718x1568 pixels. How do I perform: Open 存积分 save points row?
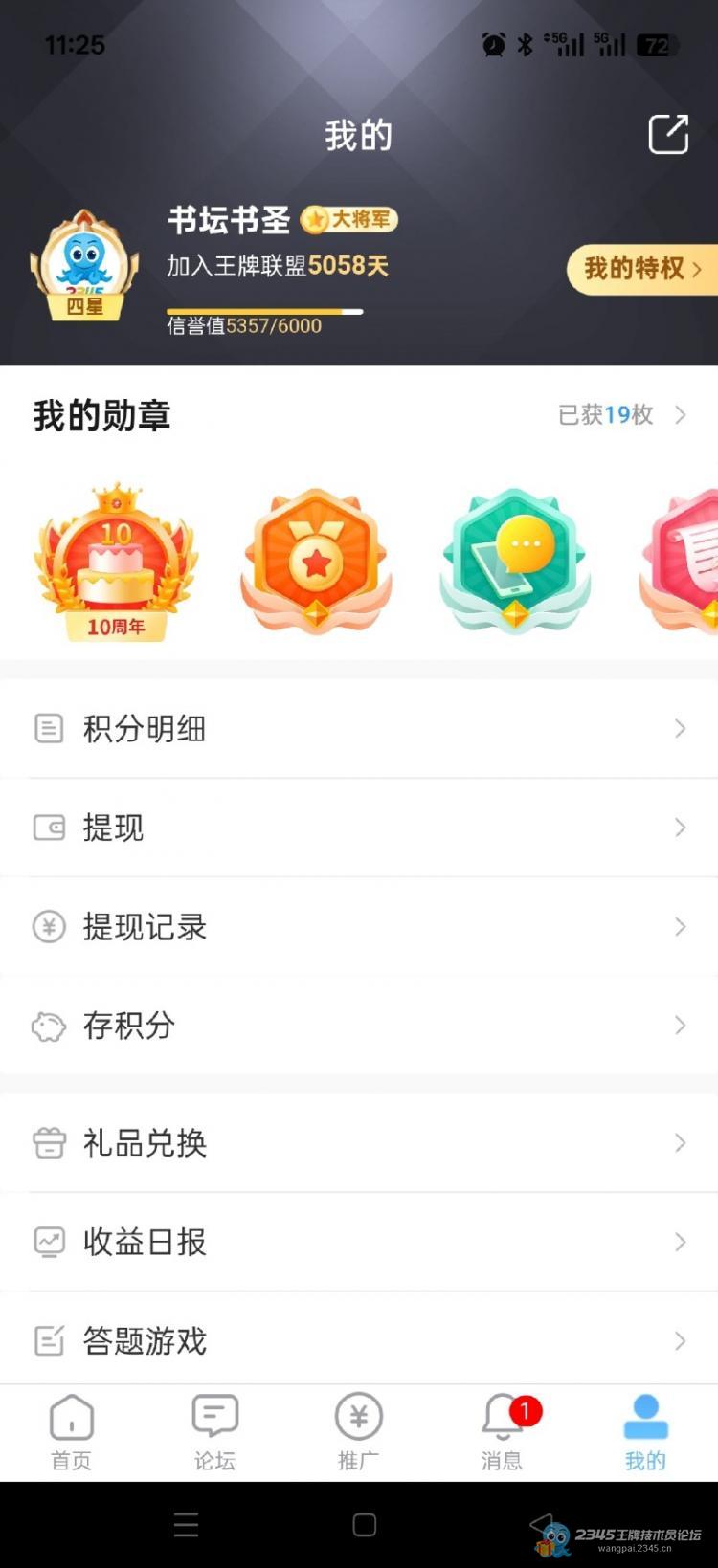click(359, 1026)
